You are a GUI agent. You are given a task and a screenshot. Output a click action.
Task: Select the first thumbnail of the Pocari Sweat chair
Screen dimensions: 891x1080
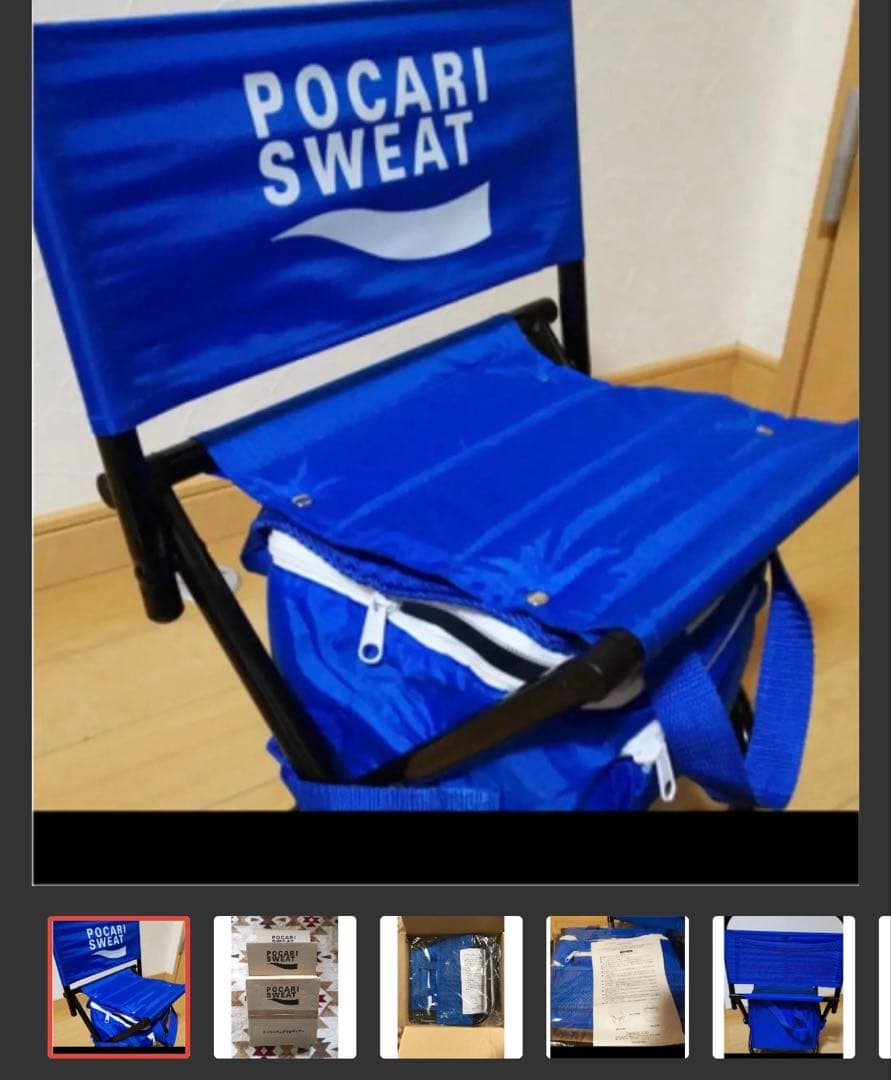119,986
